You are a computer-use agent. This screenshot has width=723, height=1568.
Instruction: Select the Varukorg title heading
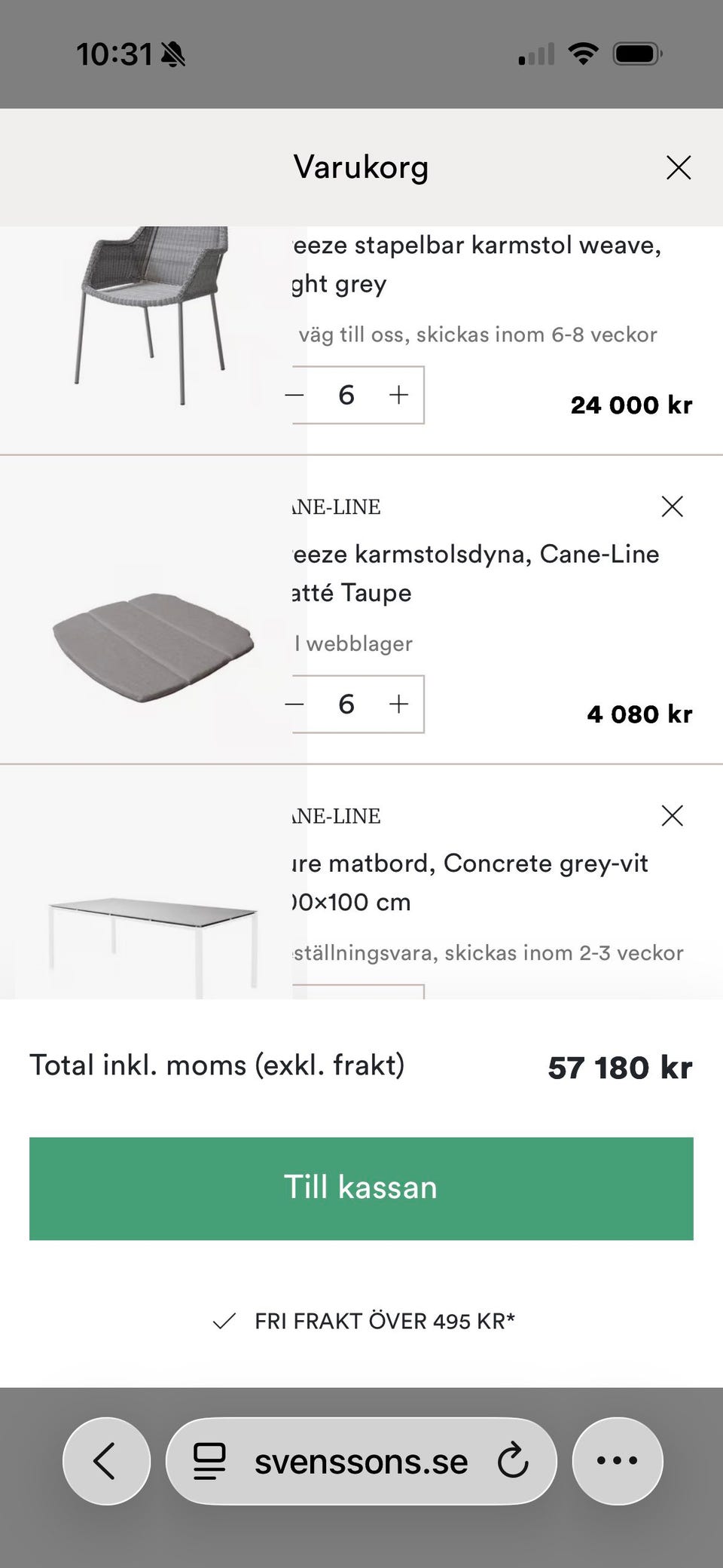tap(361, 167)
